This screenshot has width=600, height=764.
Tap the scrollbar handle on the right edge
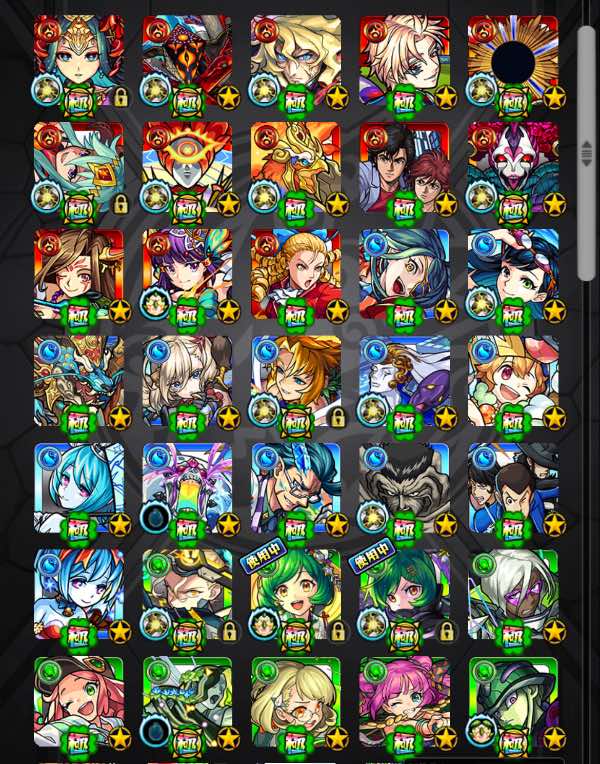tap(586, 152)
